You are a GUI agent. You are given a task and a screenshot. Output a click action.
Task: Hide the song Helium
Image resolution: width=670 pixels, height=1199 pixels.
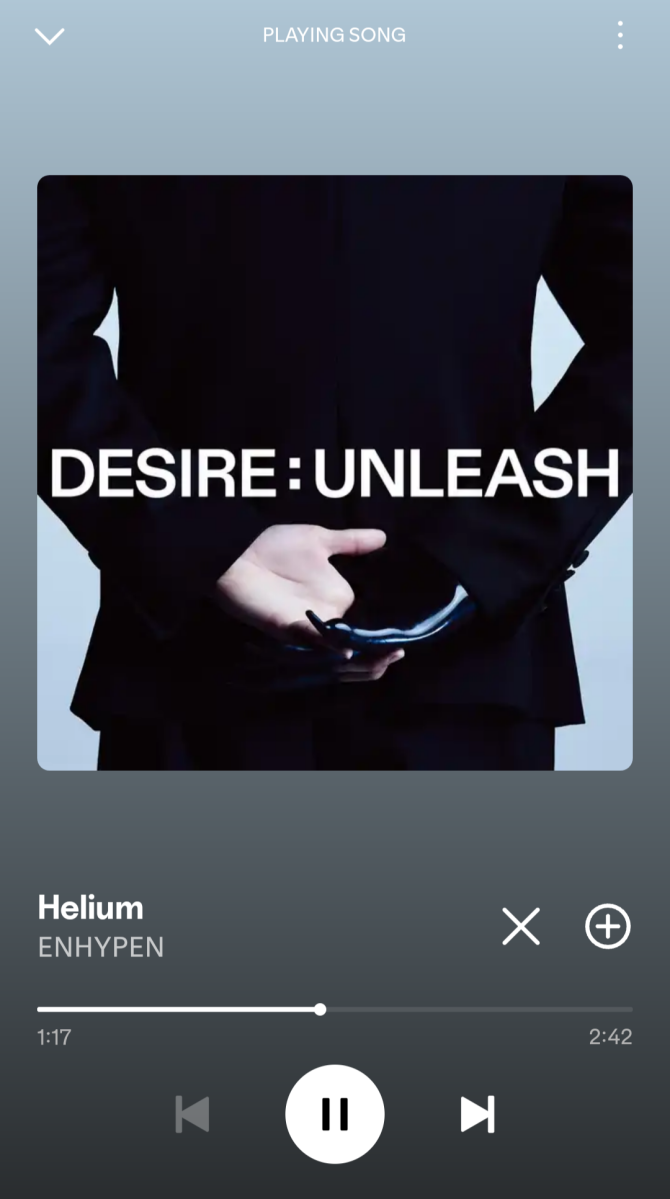coord(521,927)
